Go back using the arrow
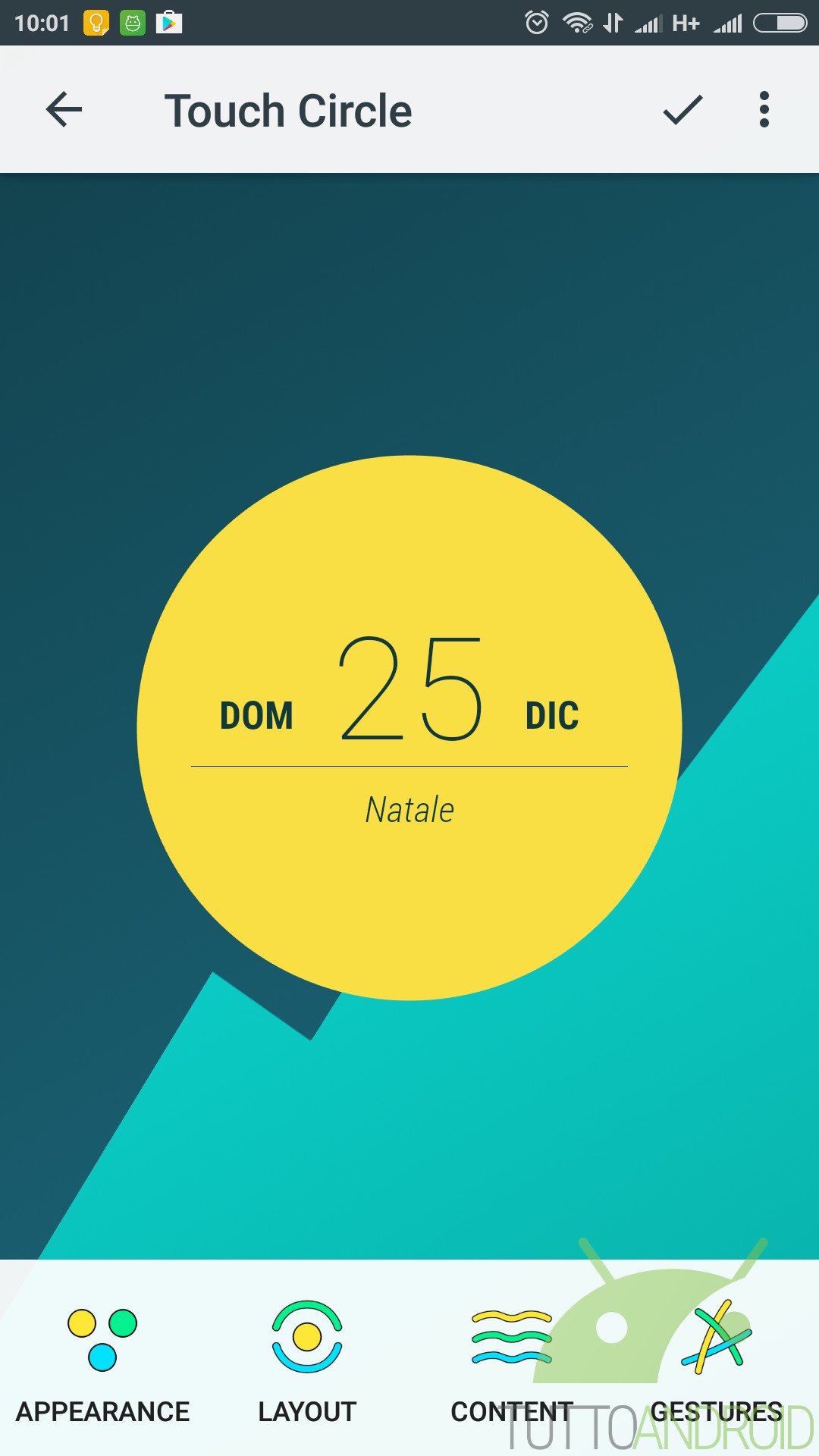This screenshot has height=1456, width=819. tap(64, 110)
